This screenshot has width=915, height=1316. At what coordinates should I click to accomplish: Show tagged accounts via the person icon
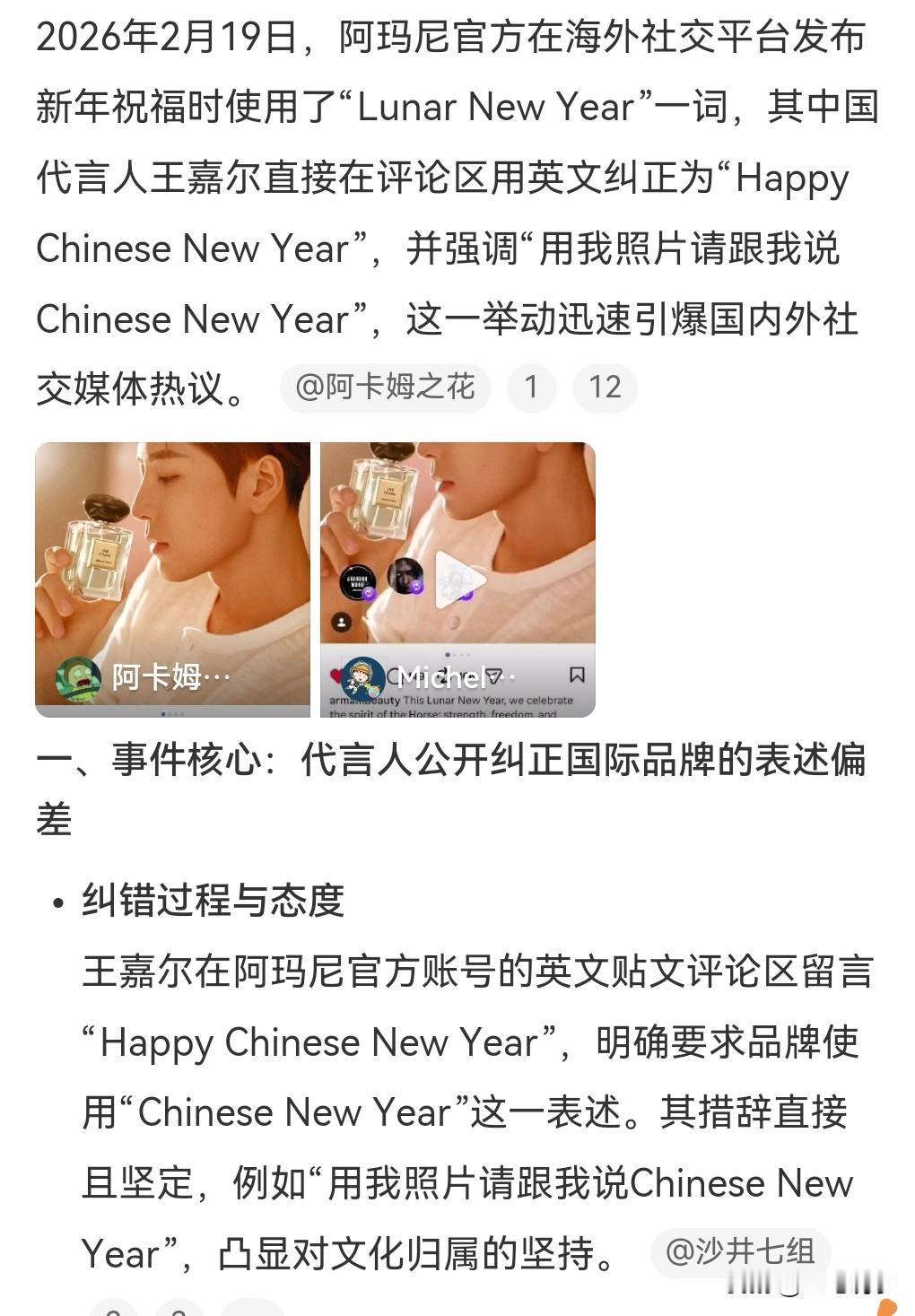click(342, 621)
